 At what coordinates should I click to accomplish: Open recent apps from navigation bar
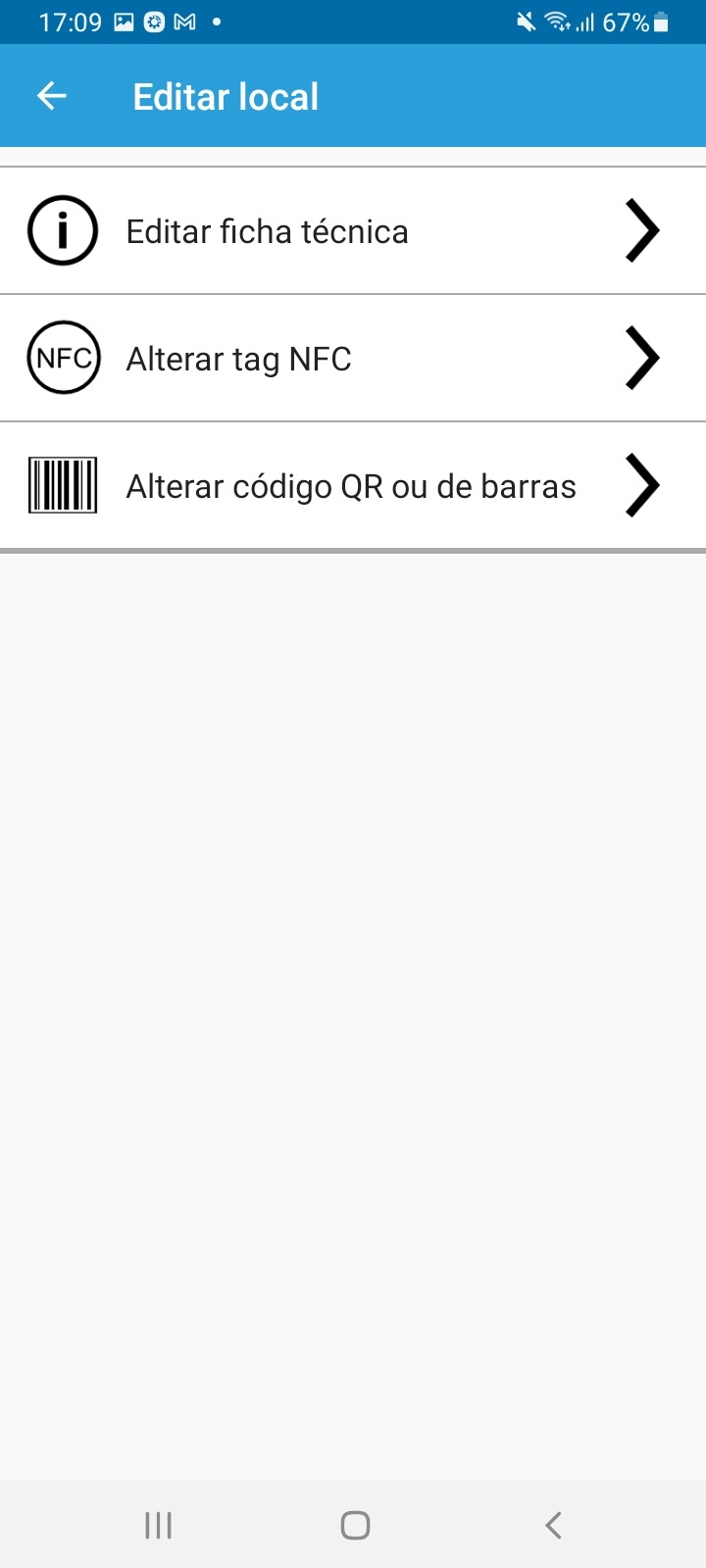point(158,1525)
